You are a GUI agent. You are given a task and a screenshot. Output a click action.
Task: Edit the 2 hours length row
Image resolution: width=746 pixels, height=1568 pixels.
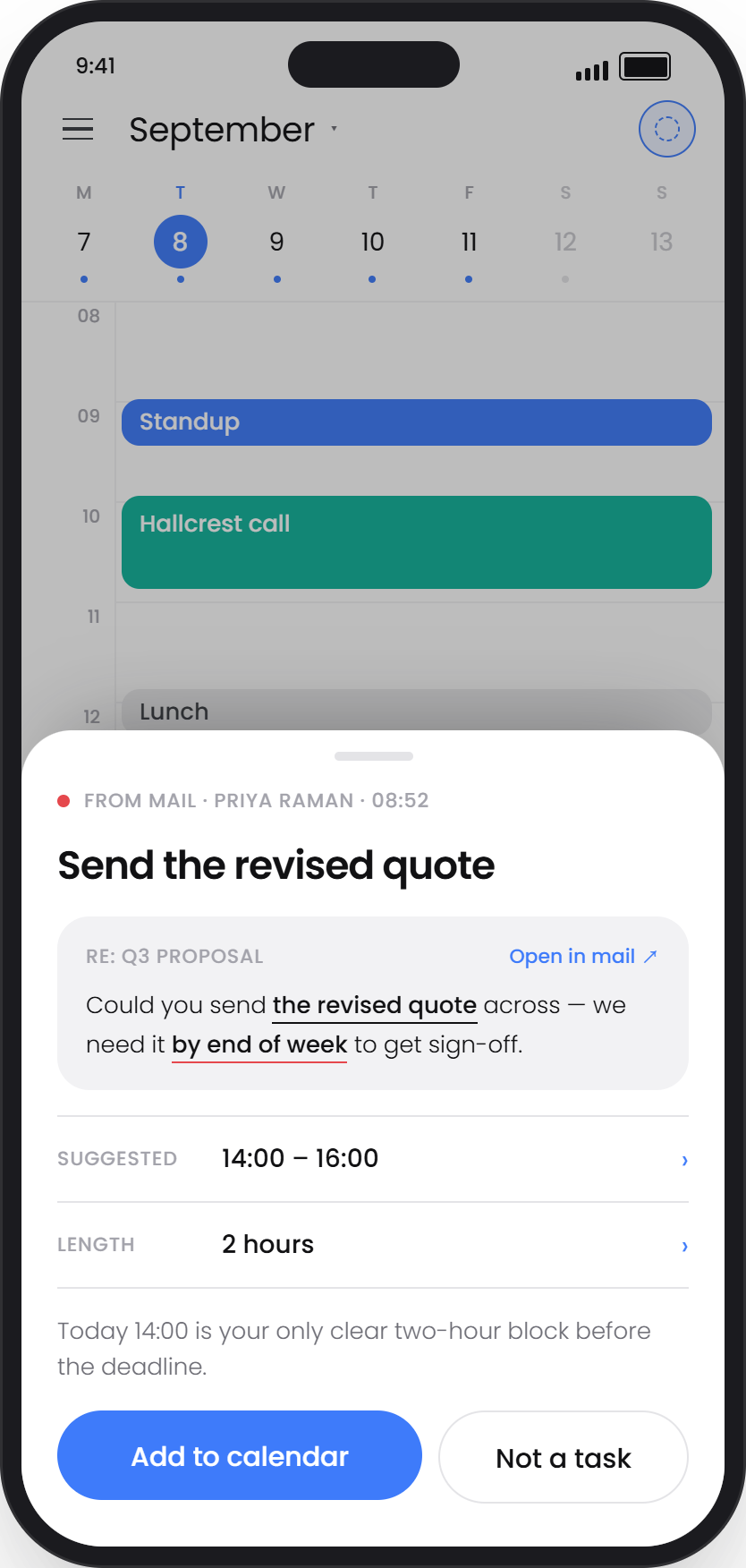coord(373,1244)
